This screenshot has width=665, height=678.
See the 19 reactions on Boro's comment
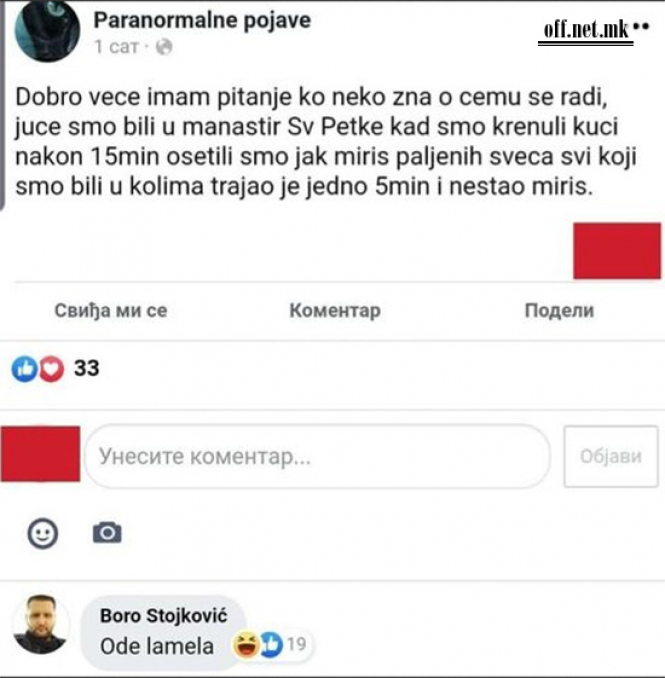coord(270,646)
